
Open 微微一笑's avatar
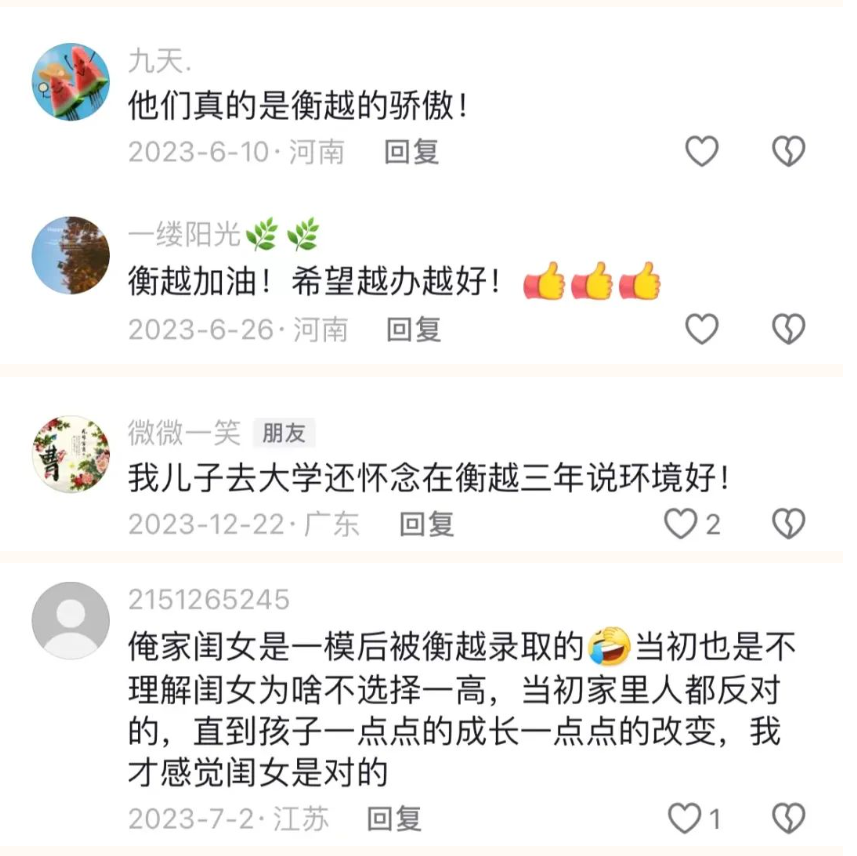tap(71, 454)
